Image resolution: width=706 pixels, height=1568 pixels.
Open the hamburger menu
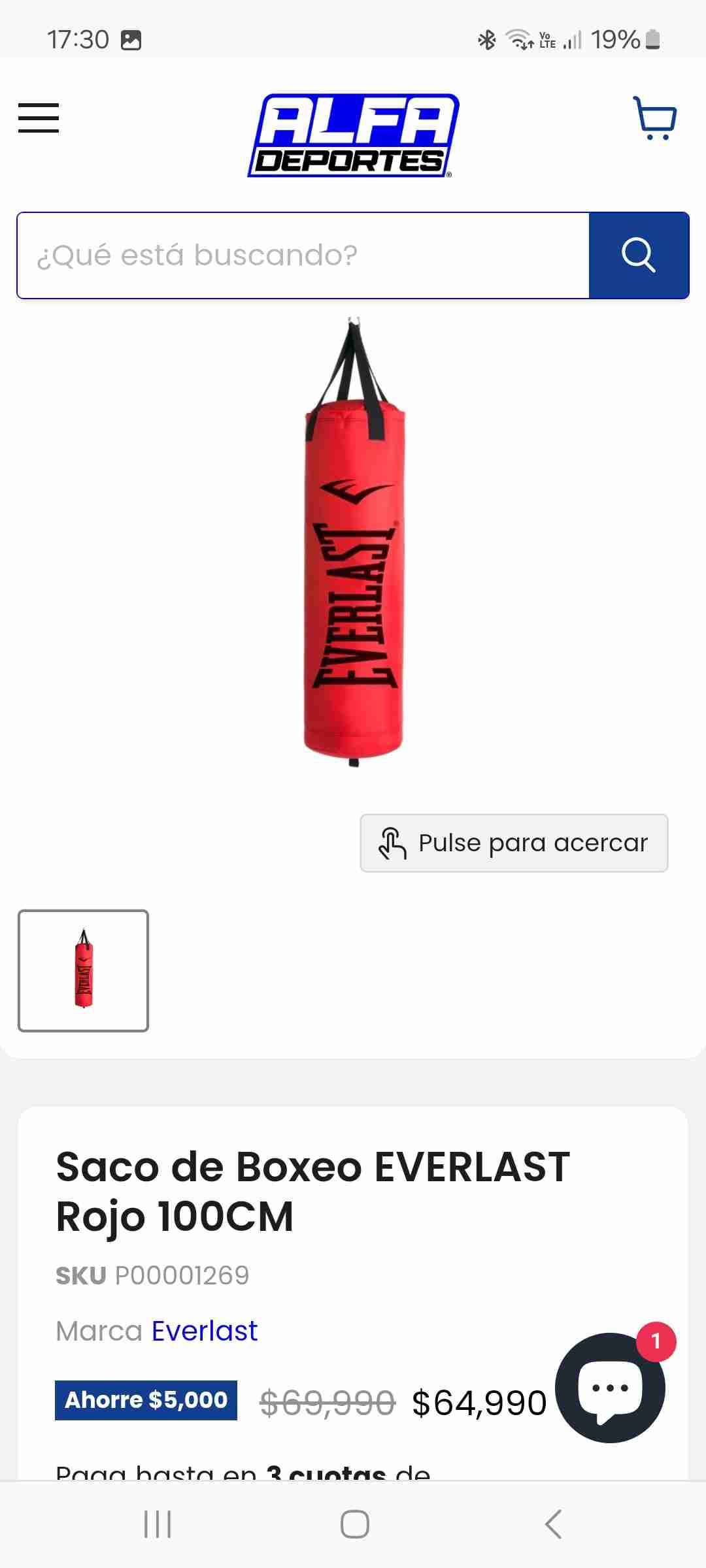pos(39,118)
